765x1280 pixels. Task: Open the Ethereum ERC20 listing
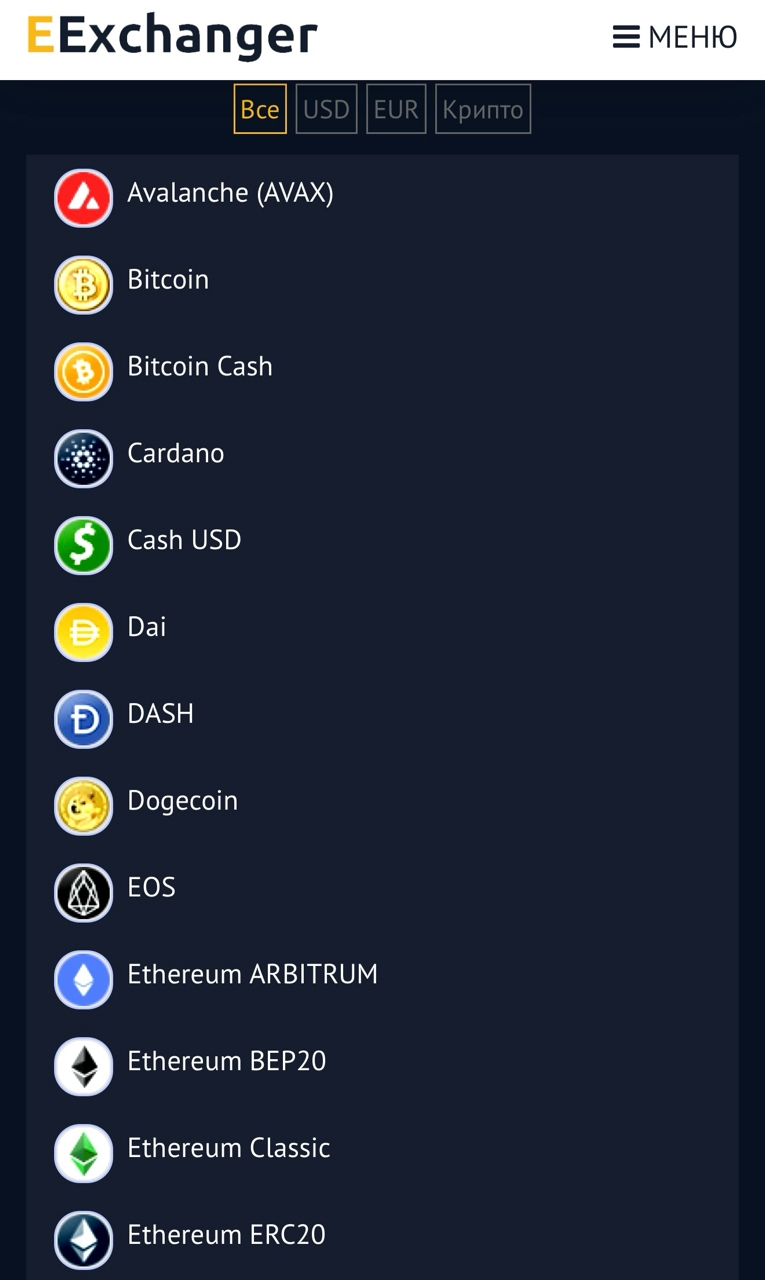pyautogui.click(x=226, y=1236)
